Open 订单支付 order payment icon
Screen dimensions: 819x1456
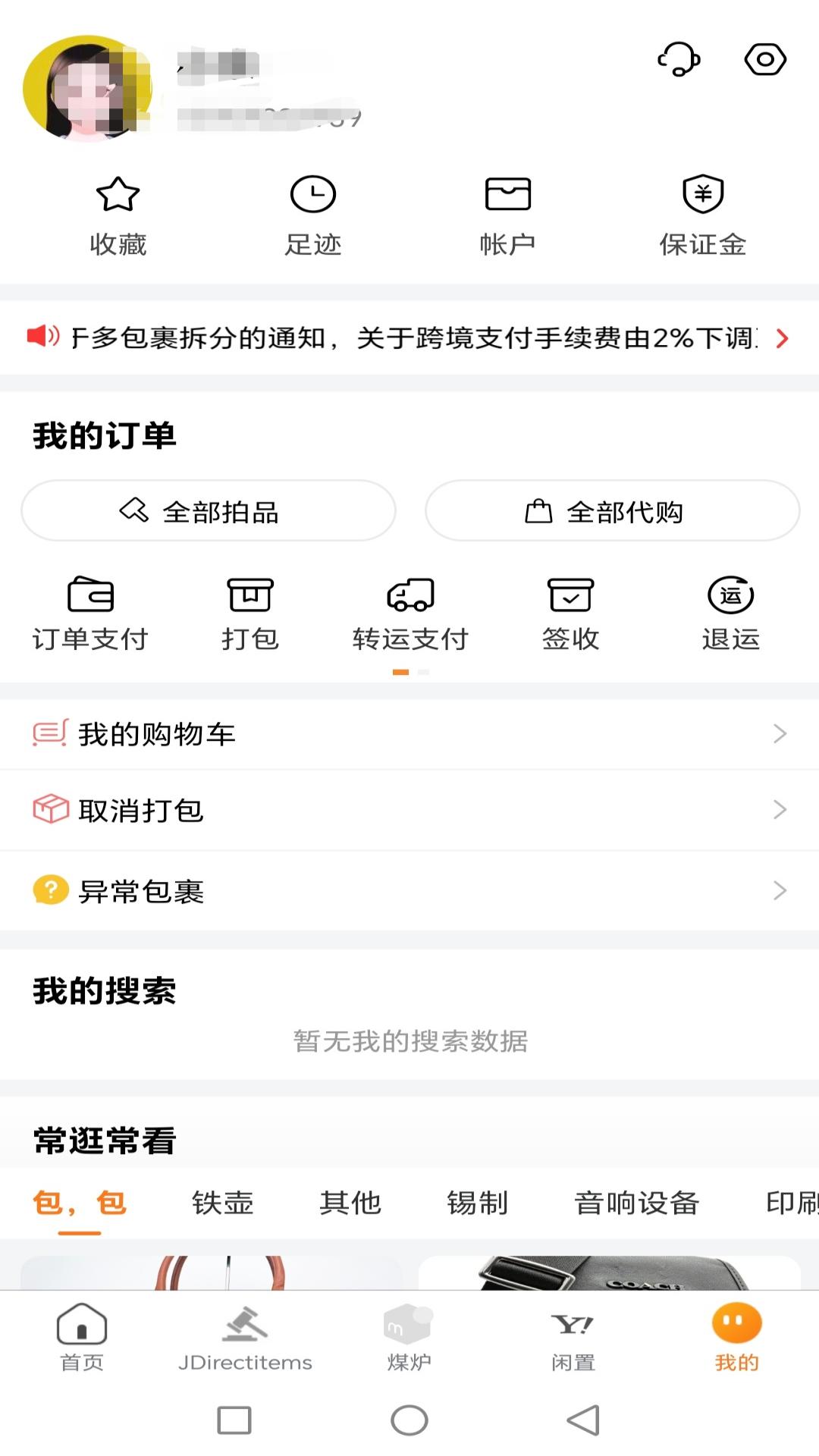coord(89,614)
